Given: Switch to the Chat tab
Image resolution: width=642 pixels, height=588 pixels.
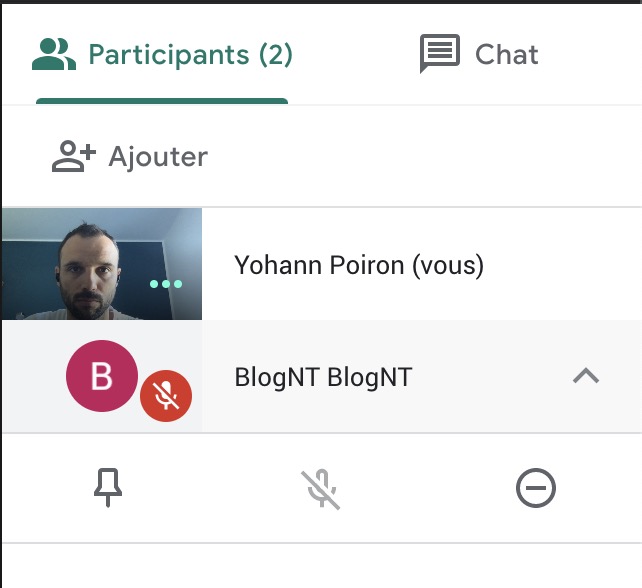Looking at the screenshot, I should click(479, 54).
